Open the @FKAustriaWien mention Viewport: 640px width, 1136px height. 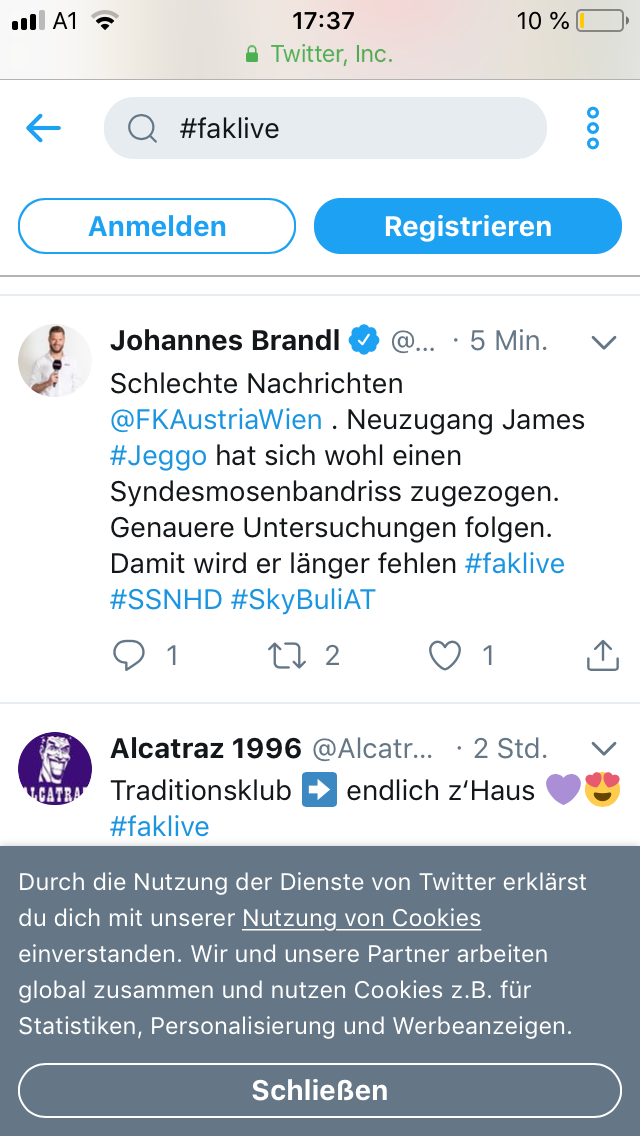click(x=216, y=419)
